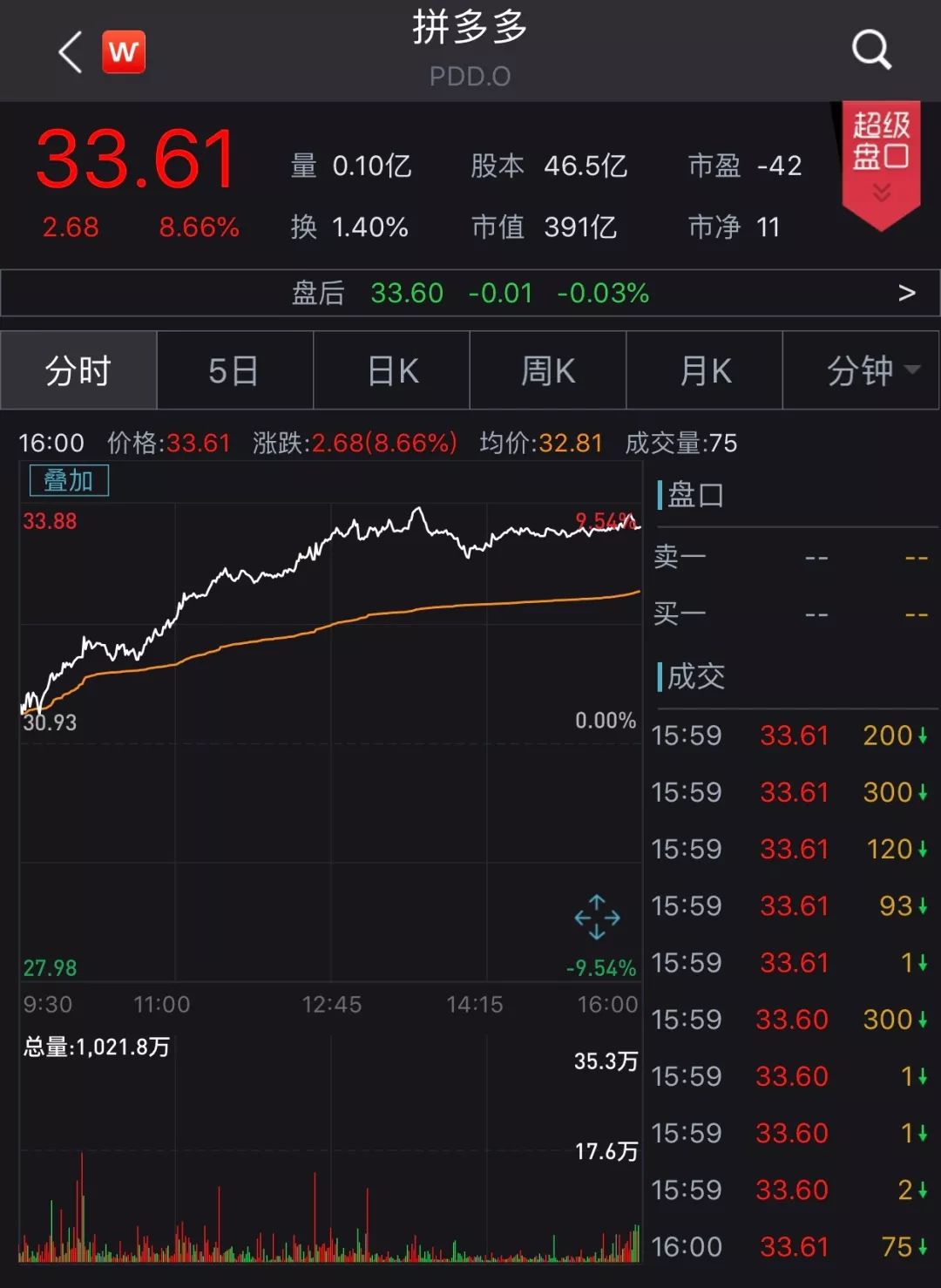This screenshot has width=941, height=1288.
Task: Open the 盘后 after-hours quote row
Action: (470, 293)
